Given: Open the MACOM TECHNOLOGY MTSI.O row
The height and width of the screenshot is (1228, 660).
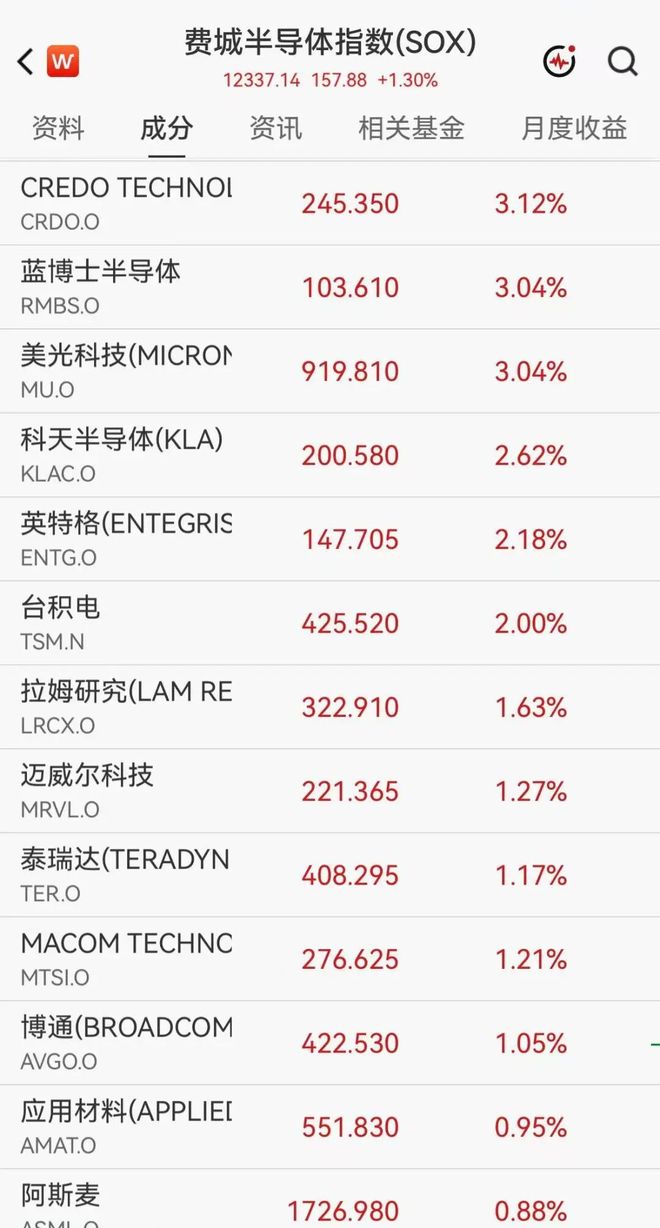Looking at the screenshot, I should (x=330, y=960).
